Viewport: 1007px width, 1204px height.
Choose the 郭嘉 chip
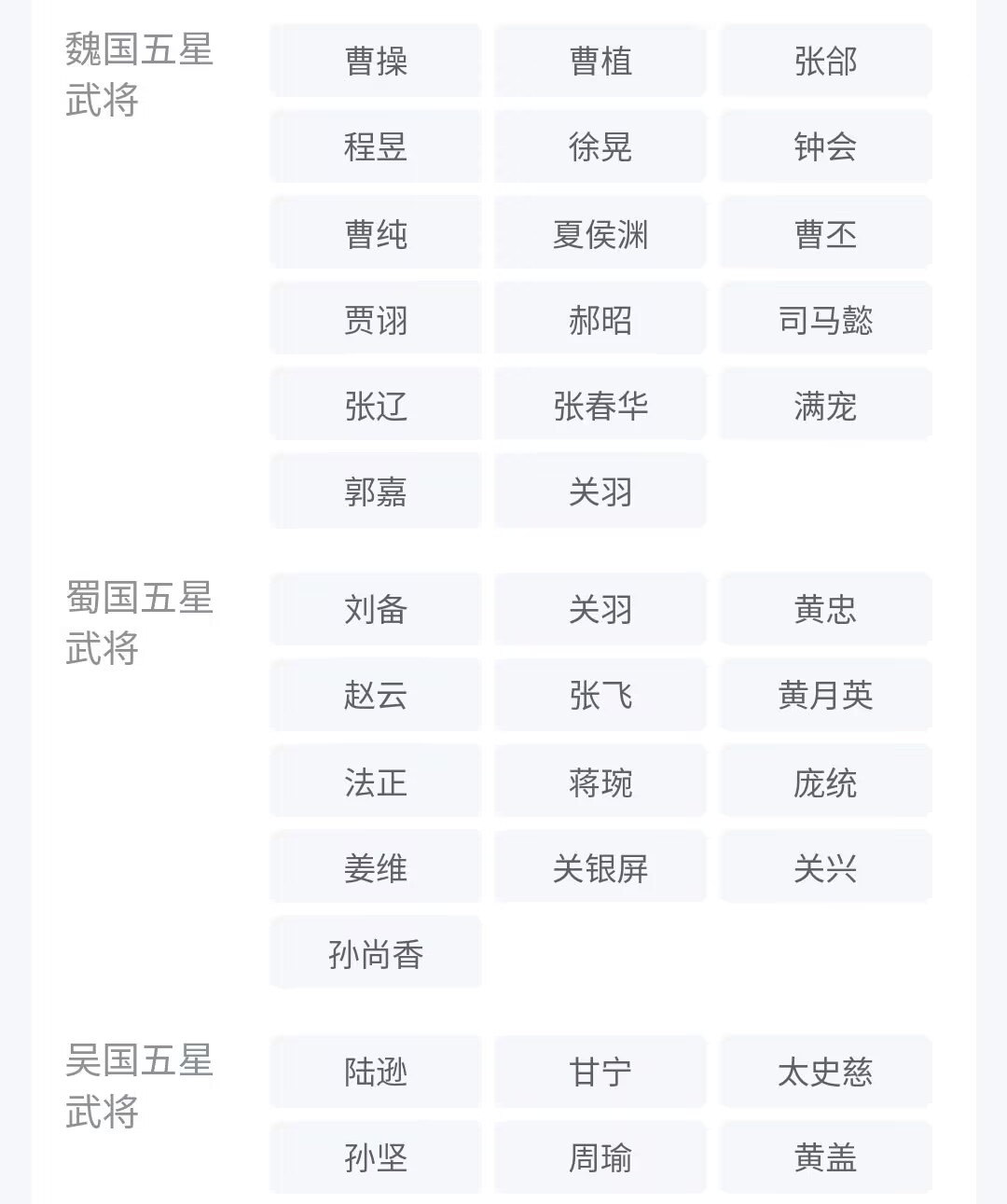point(376,491)
